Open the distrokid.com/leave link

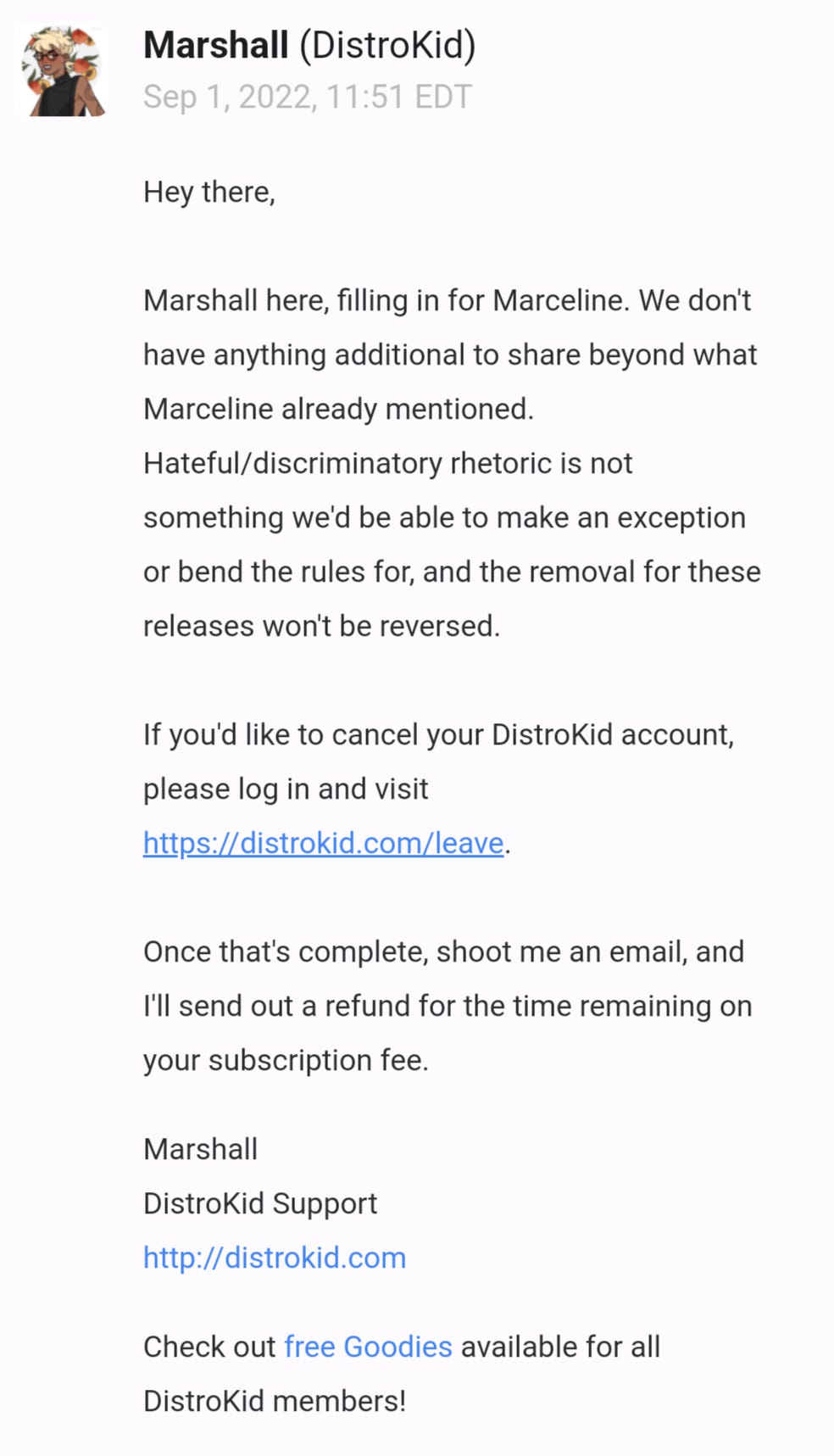click(323, 843)
